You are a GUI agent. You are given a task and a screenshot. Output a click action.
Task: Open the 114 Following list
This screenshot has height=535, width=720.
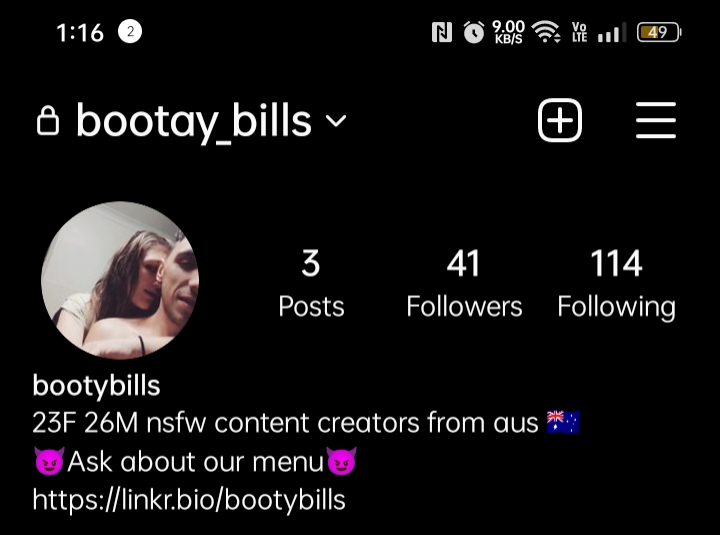(616, 284)
